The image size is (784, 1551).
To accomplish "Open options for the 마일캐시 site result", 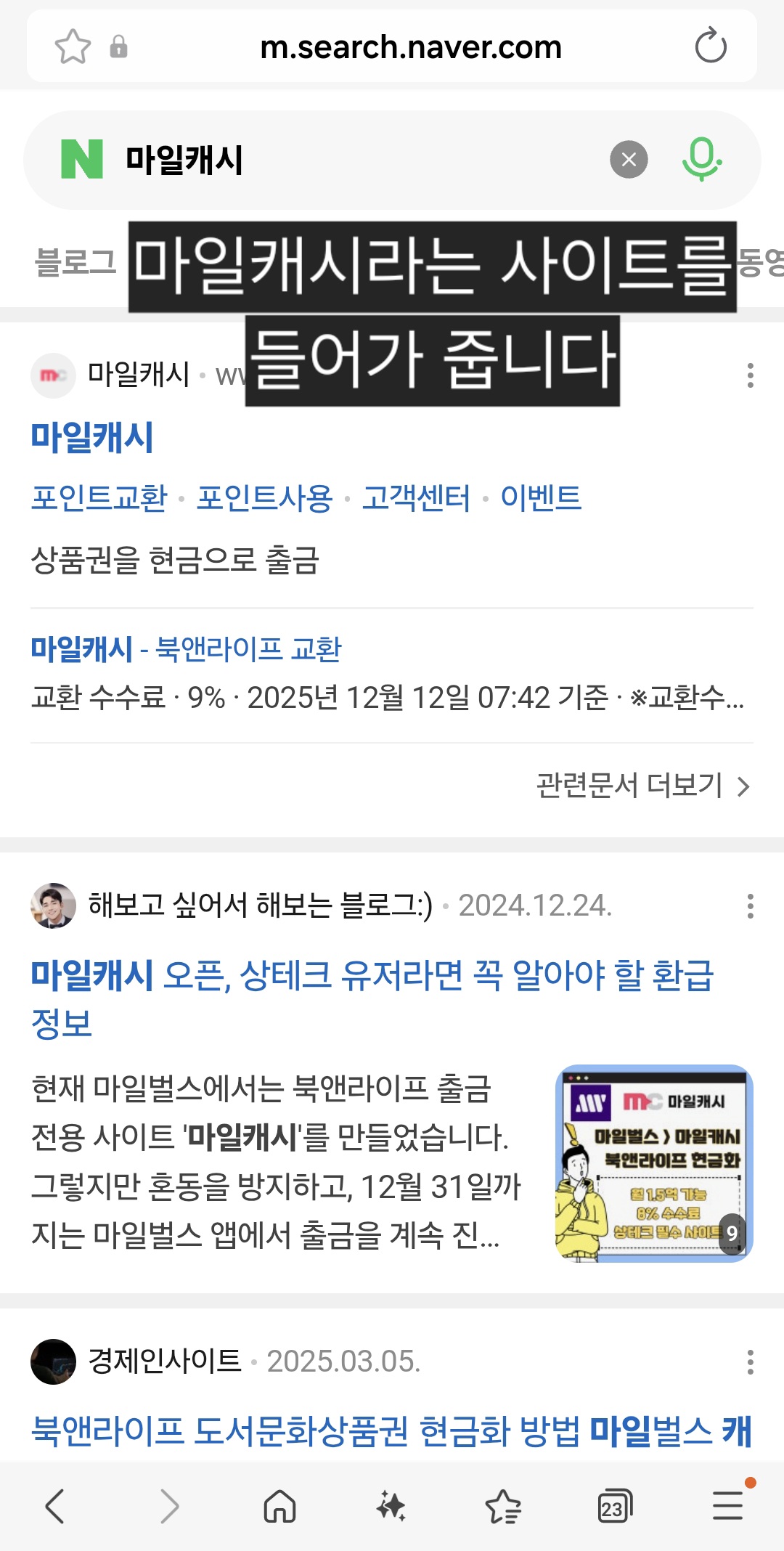I will tap(750, 375).
